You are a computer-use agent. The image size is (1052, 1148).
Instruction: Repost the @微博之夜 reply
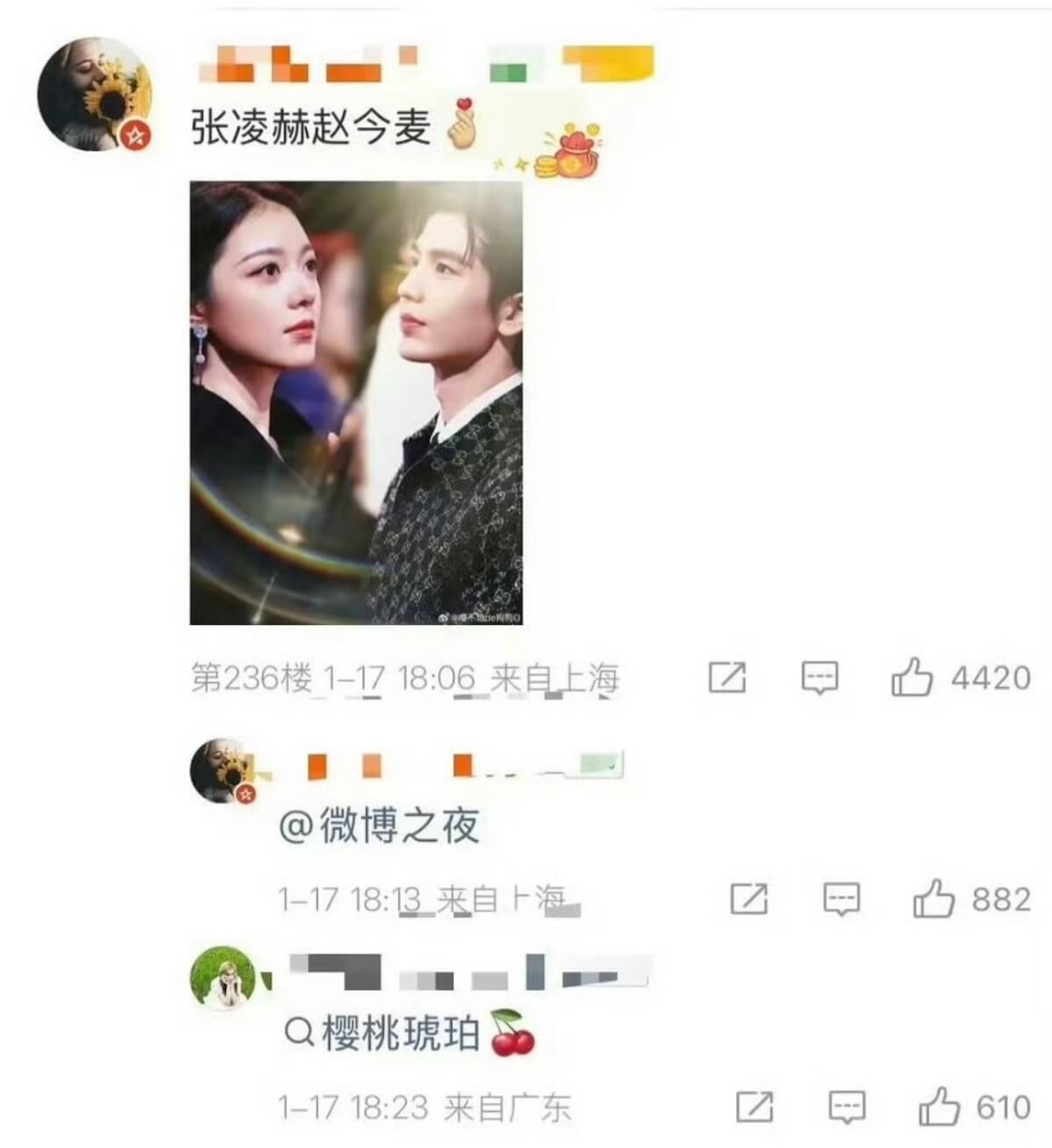click(x=749, y=899)
